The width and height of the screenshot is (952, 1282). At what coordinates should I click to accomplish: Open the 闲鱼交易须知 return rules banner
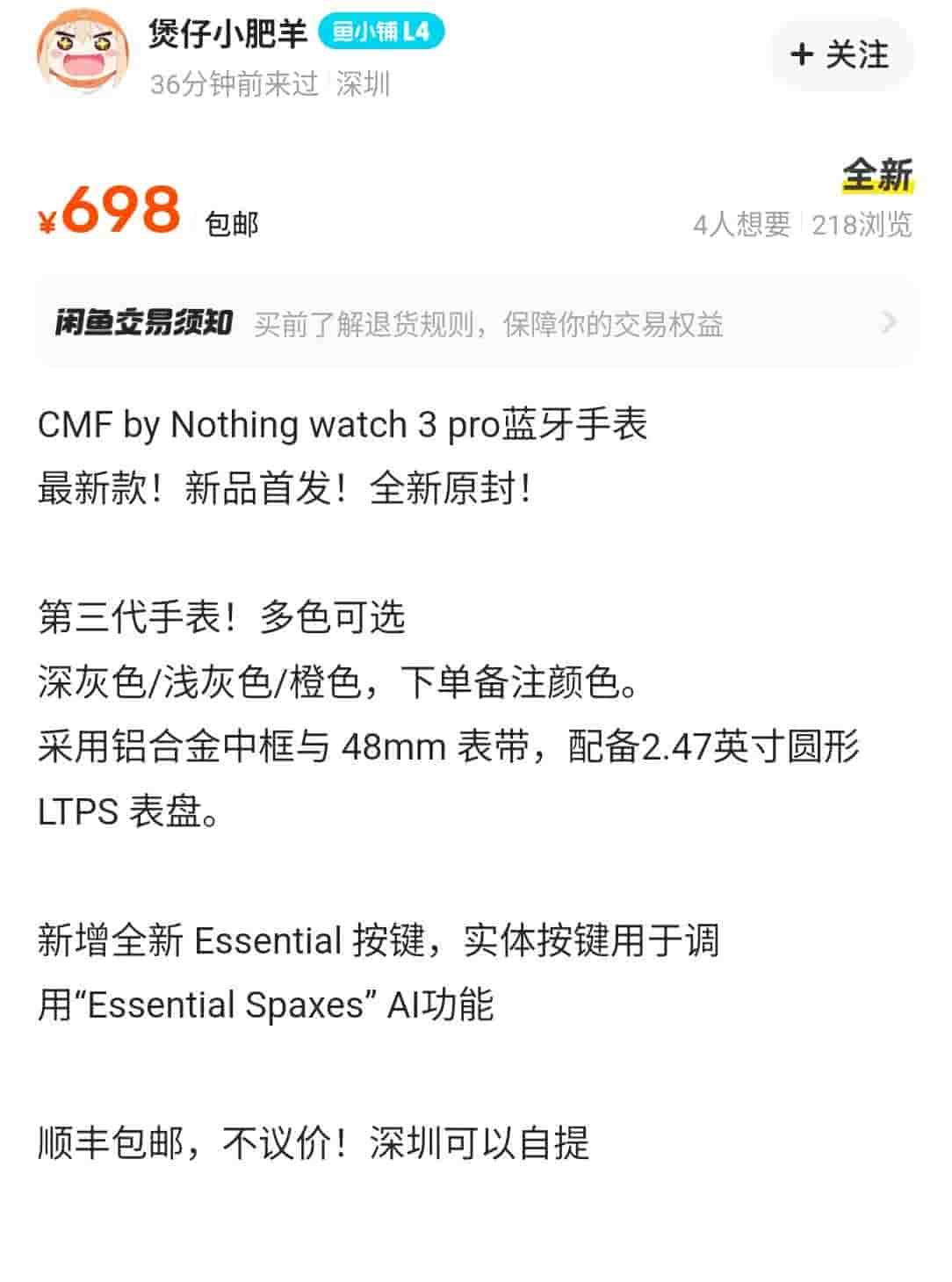(x=476, y=323)
